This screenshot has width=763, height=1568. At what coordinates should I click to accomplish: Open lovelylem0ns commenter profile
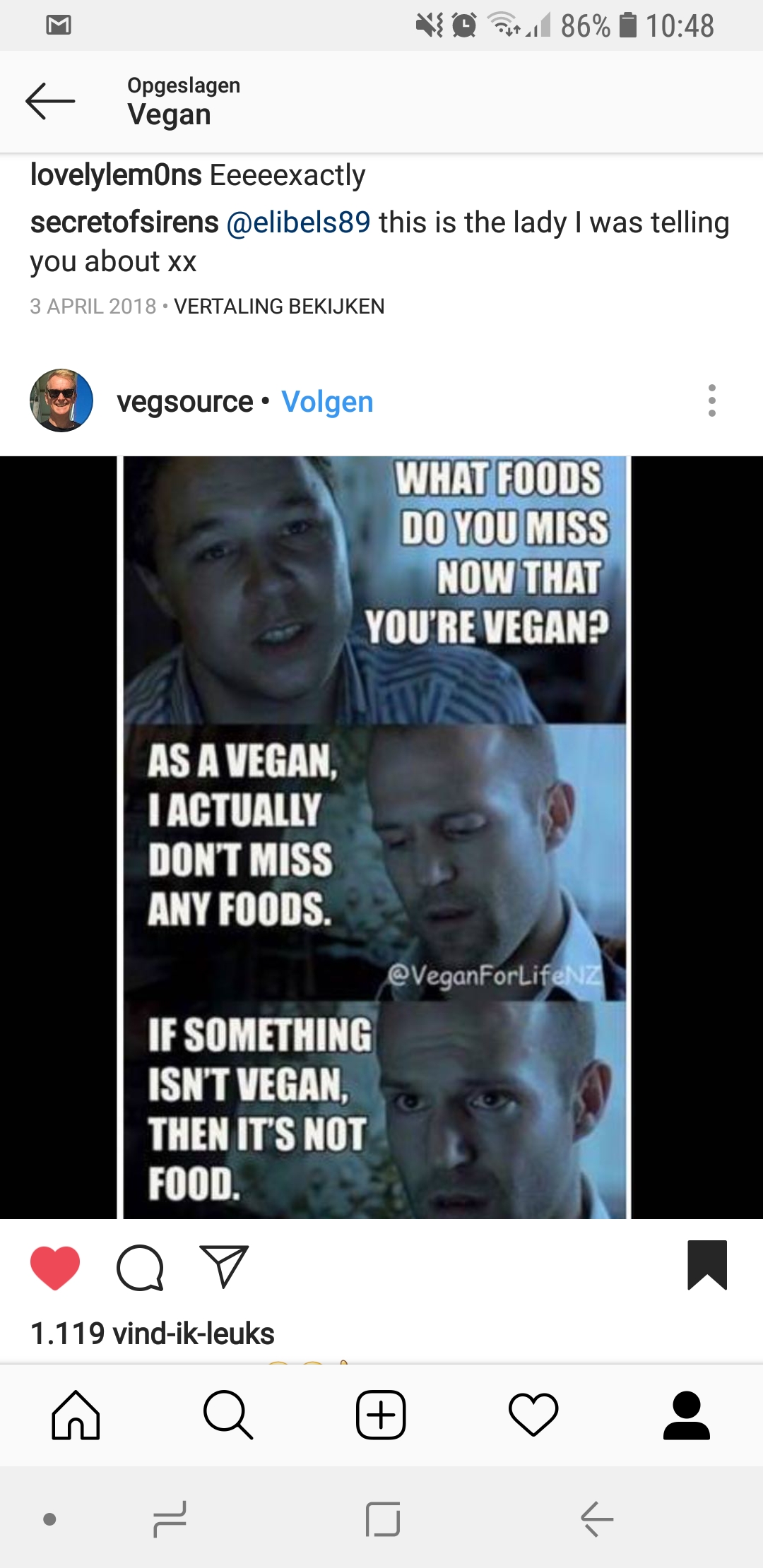[x=116, y=175]
